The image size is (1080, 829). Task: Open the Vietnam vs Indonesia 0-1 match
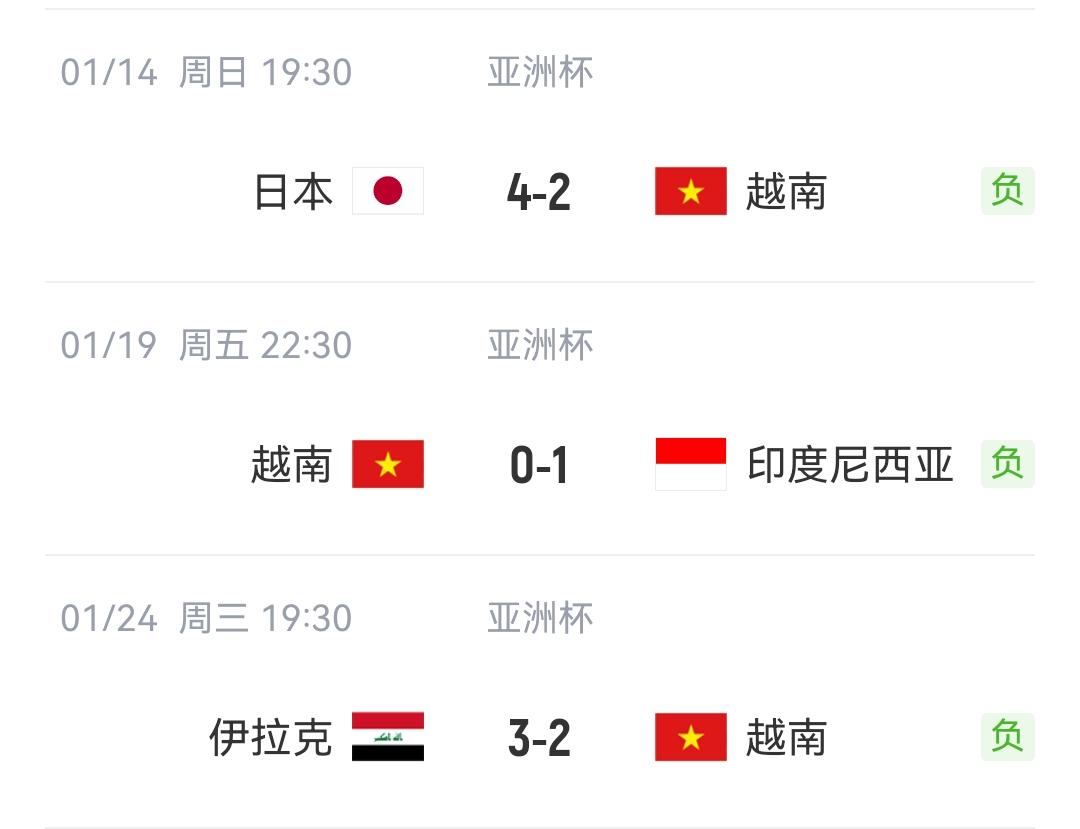pos(540,419)
